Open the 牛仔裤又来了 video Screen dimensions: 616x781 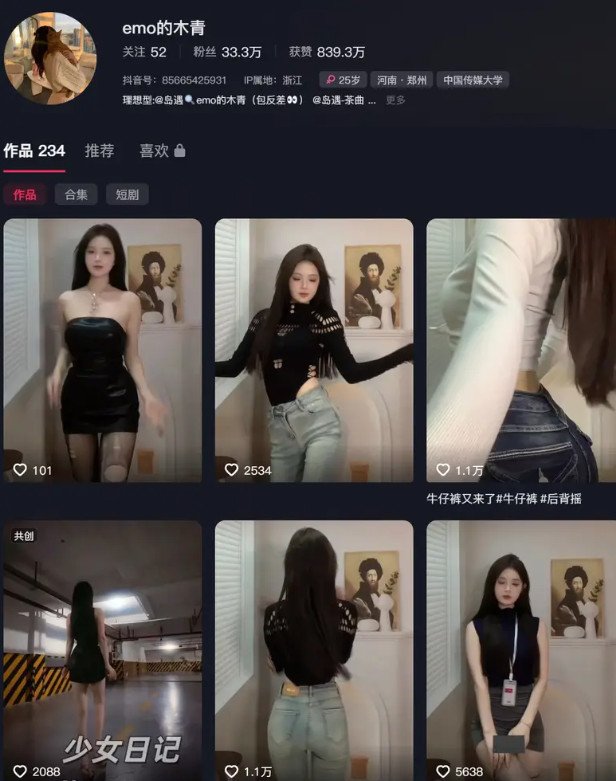coord(520,350)
